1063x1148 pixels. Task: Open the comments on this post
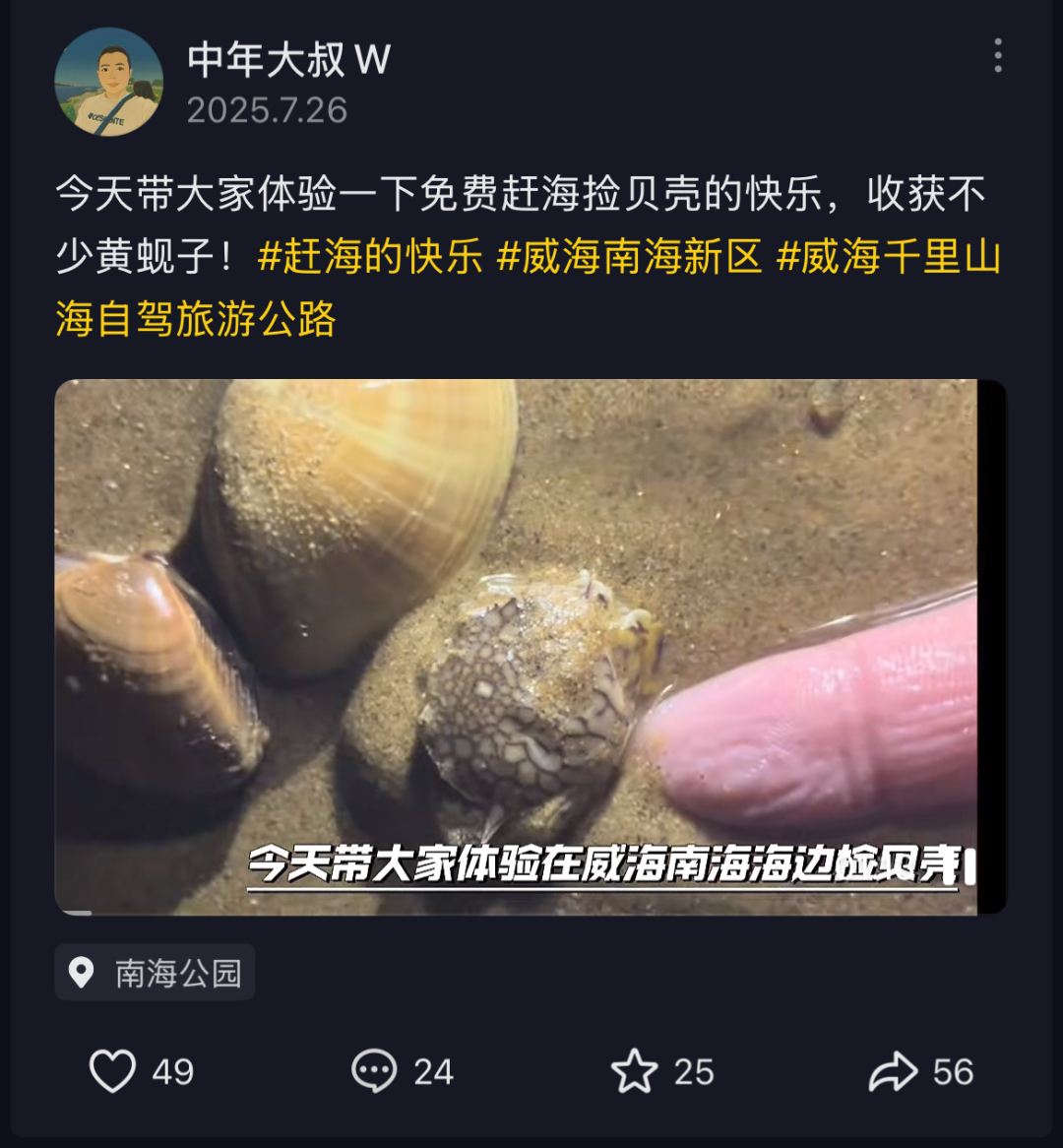point(375,1071)
